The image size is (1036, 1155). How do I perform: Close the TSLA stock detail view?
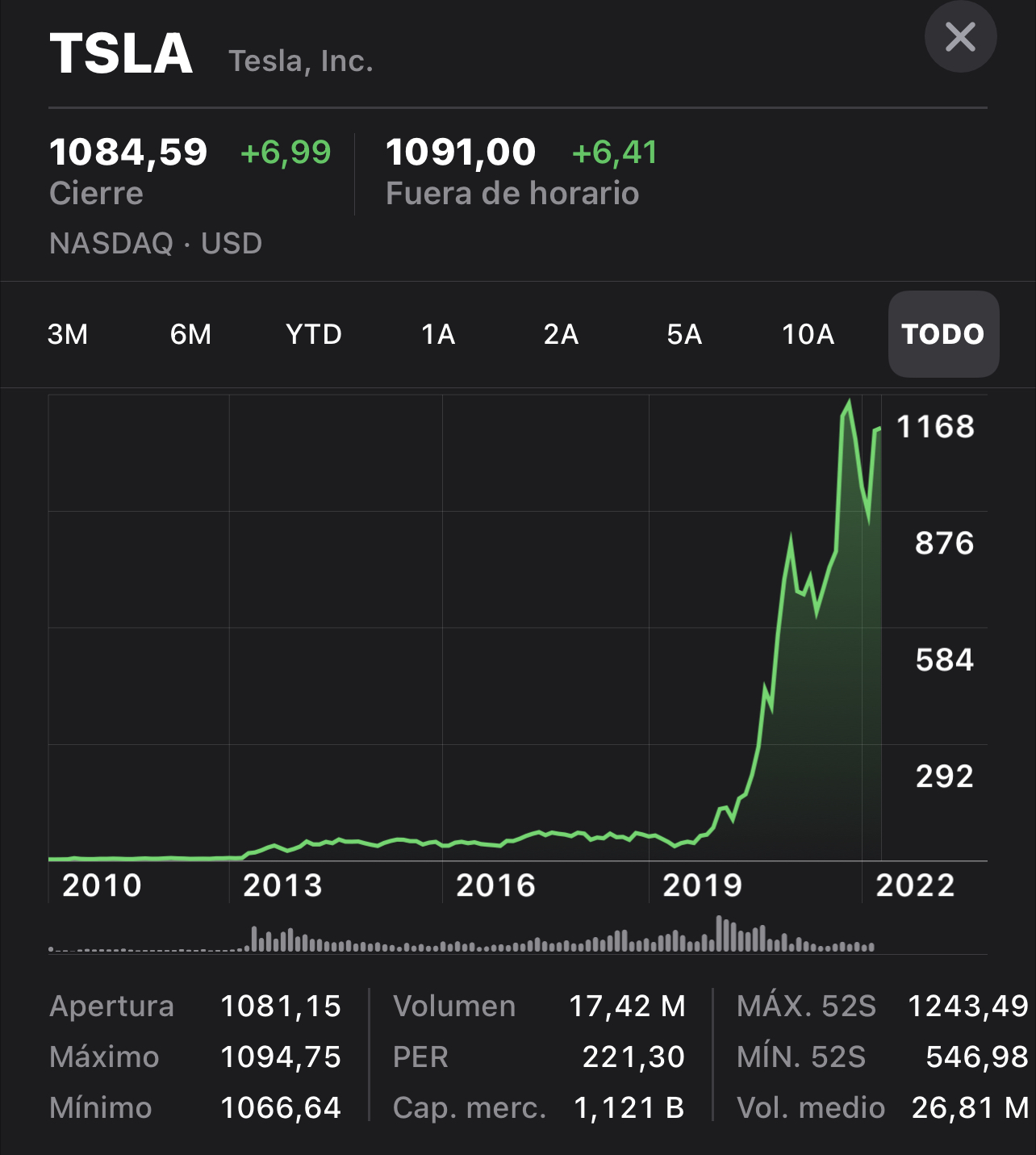click(x=960, y=37)
